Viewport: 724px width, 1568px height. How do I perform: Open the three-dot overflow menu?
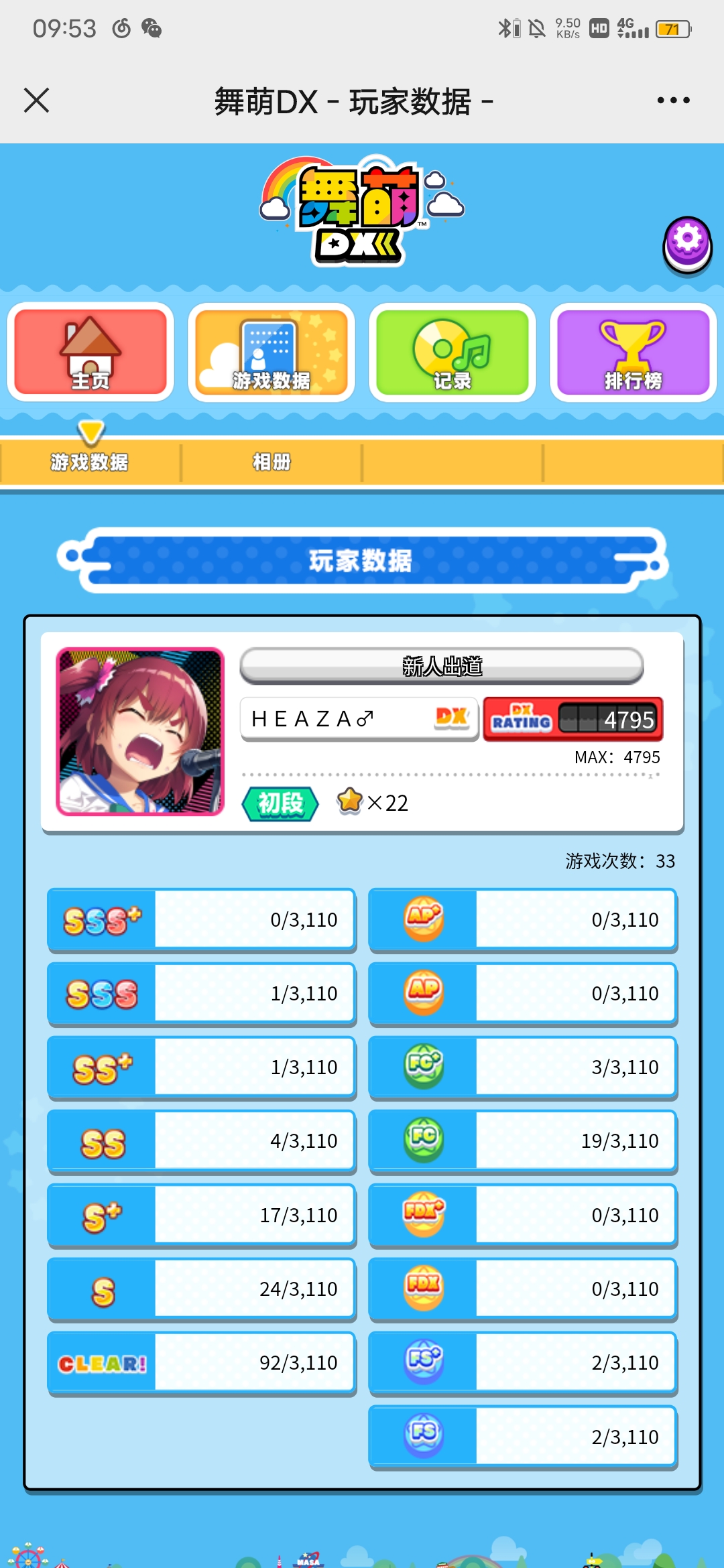tap(673, 101)
